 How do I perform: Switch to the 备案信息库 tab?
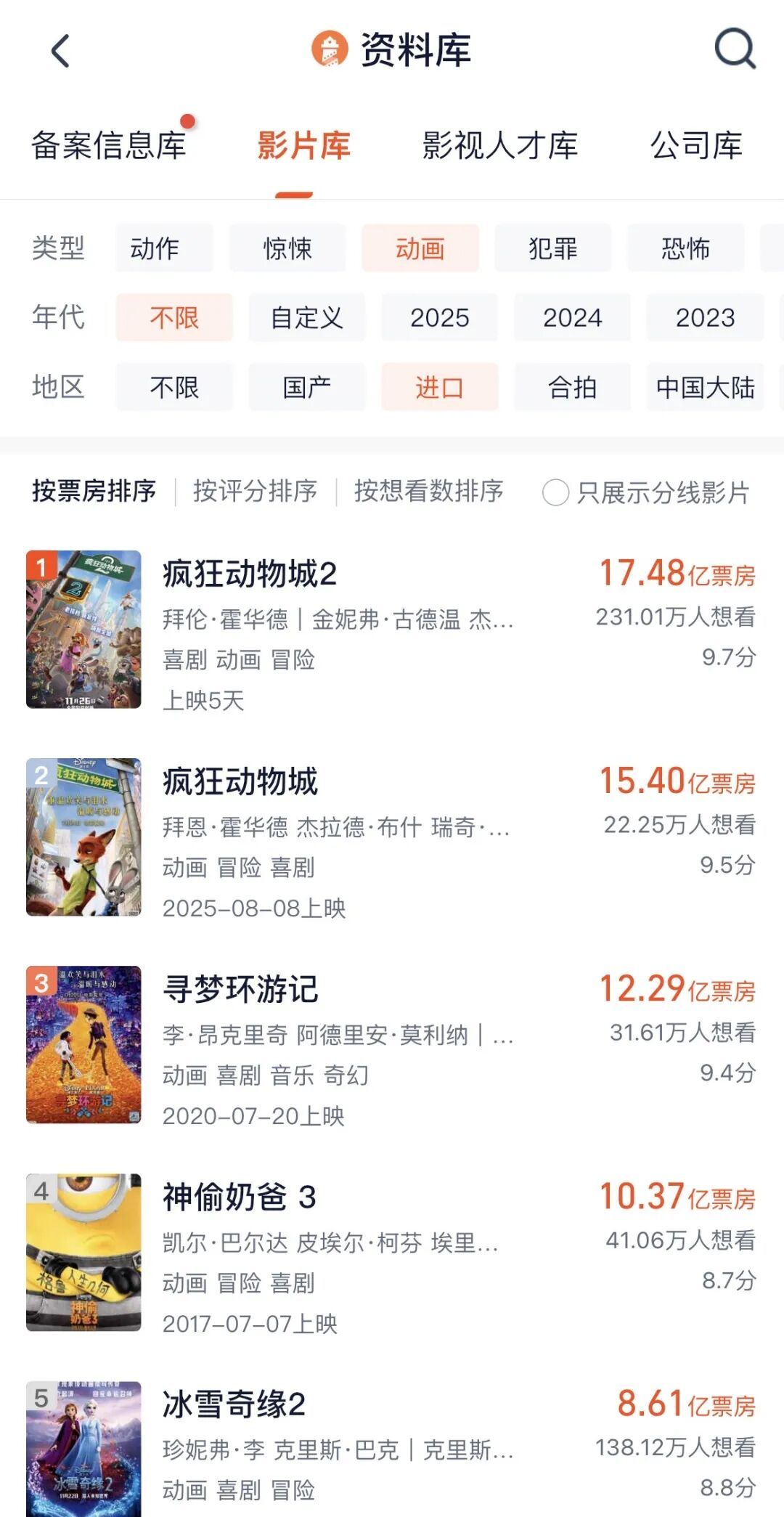click(x=109, y=145)
